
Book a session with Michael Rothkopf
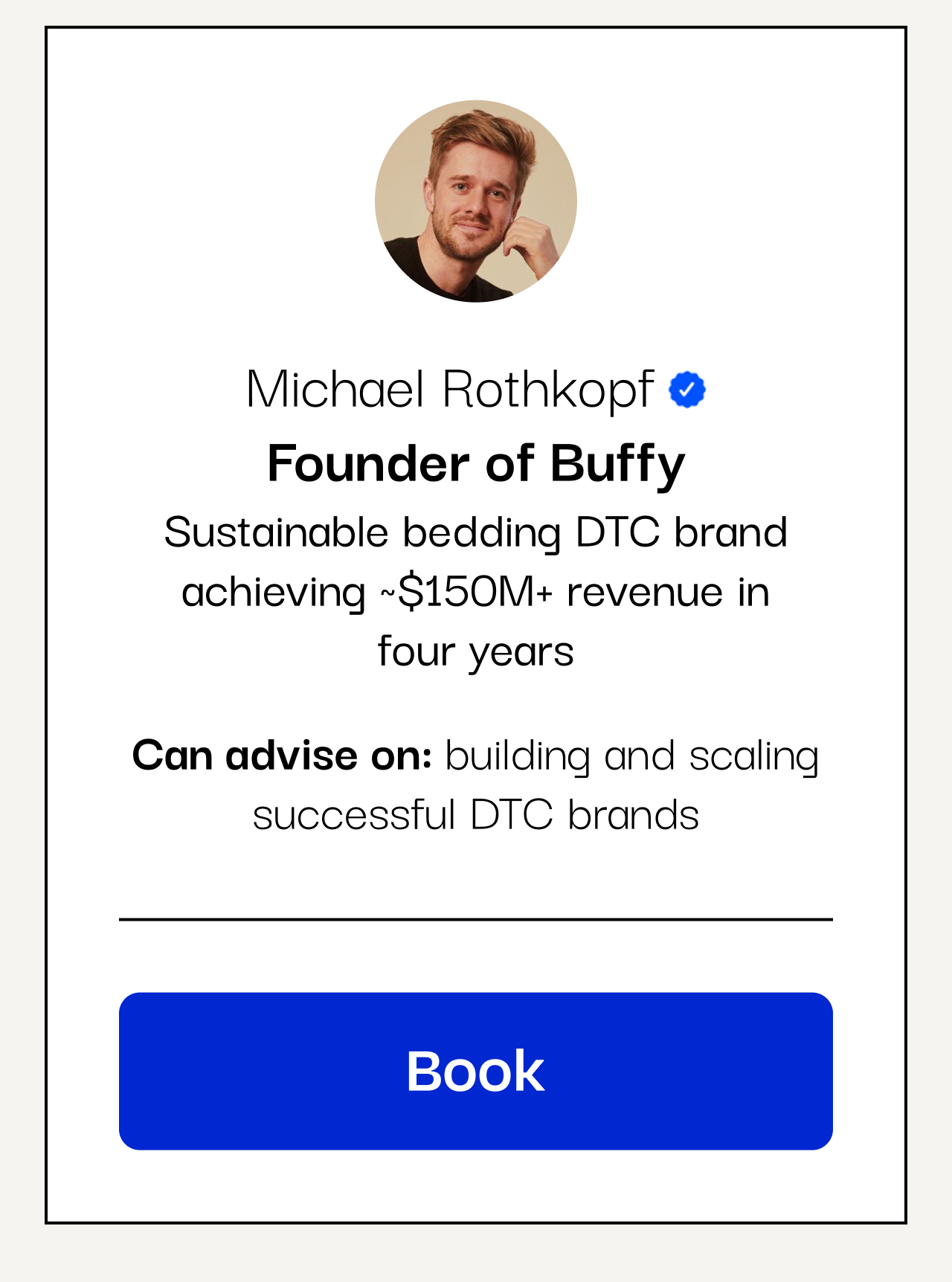pyautogui.click(x=475, y=1071)
